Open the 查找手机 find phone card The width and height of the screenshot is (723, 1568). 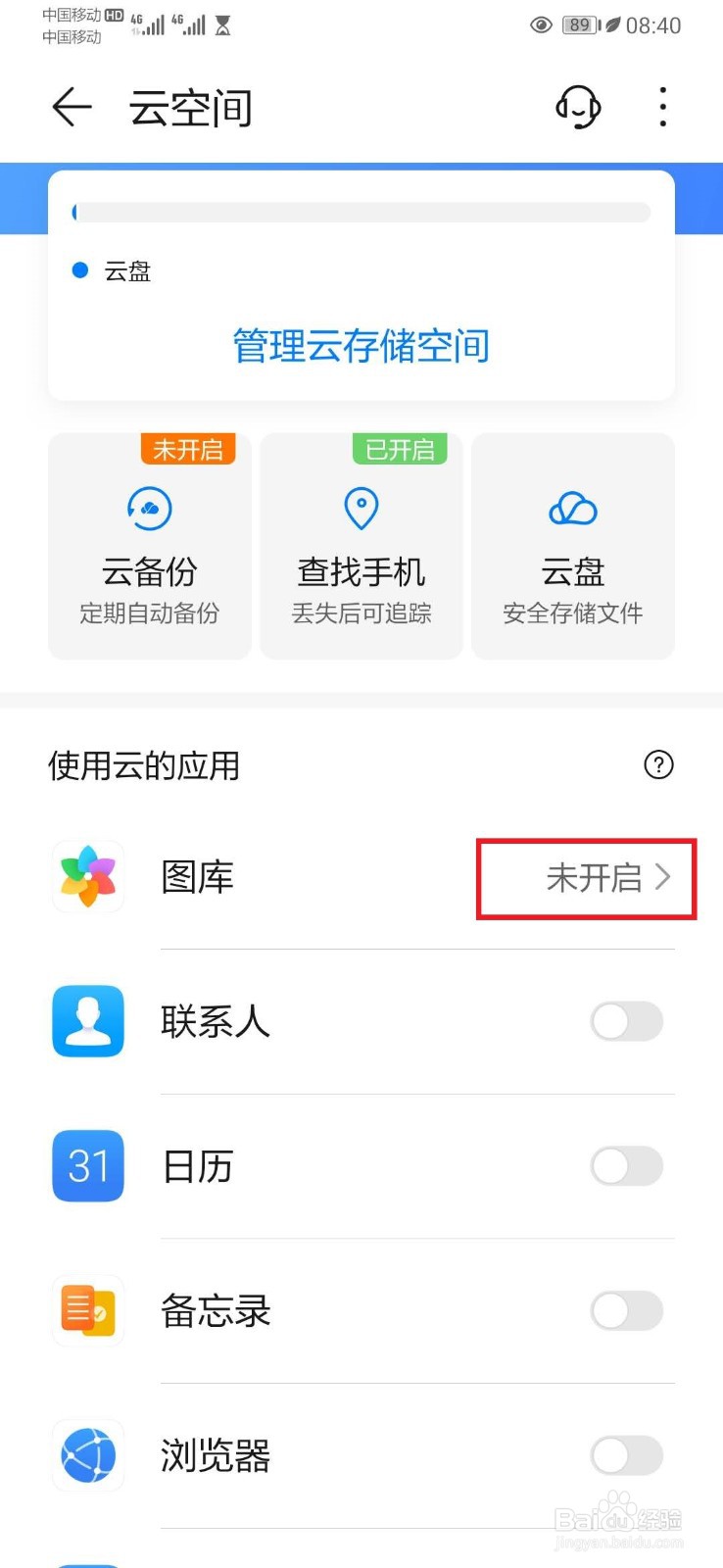(x=361, y=545)
